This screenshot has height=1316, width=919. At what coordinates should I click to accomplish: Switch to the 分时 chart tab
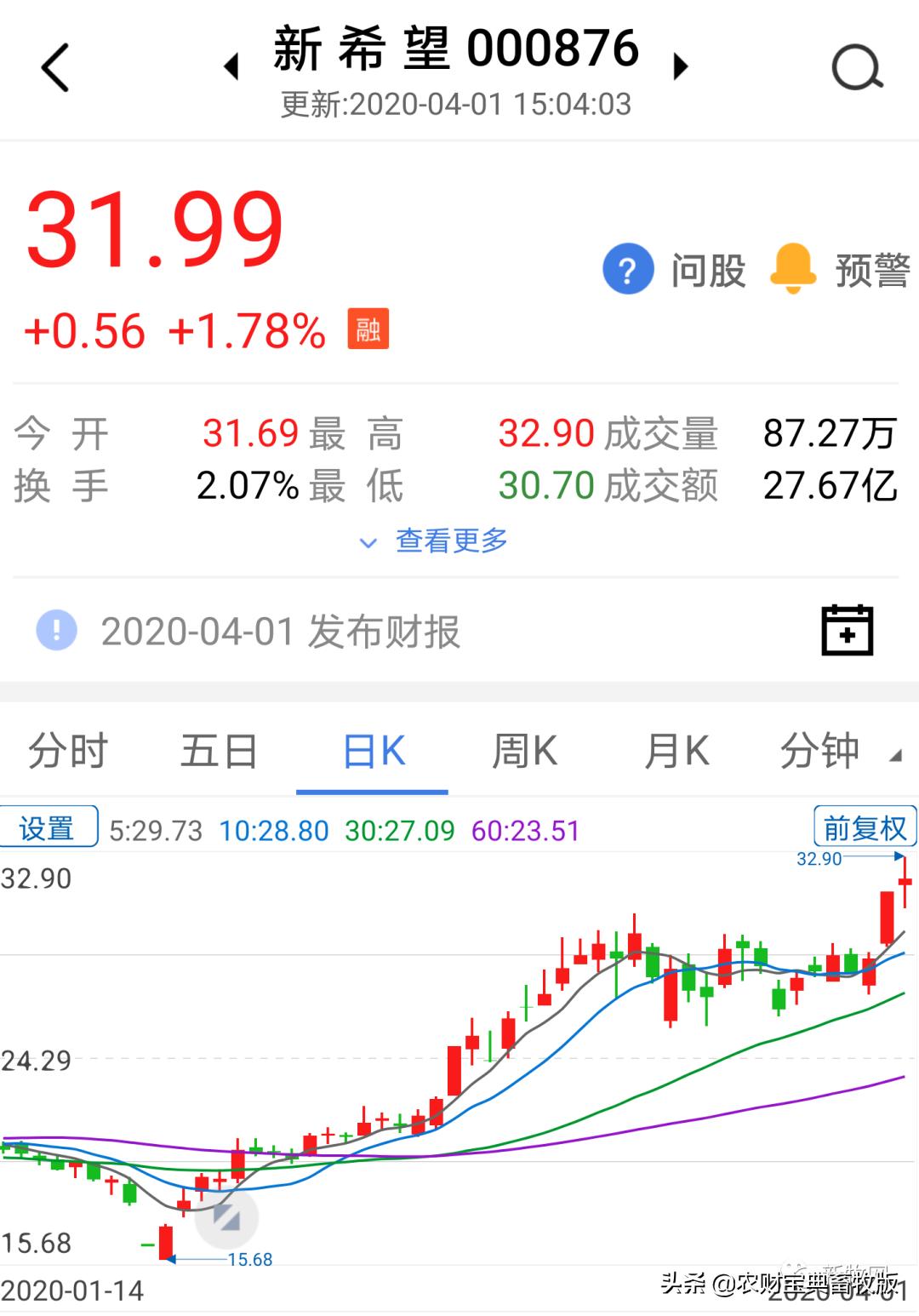(x=68, y=752)
